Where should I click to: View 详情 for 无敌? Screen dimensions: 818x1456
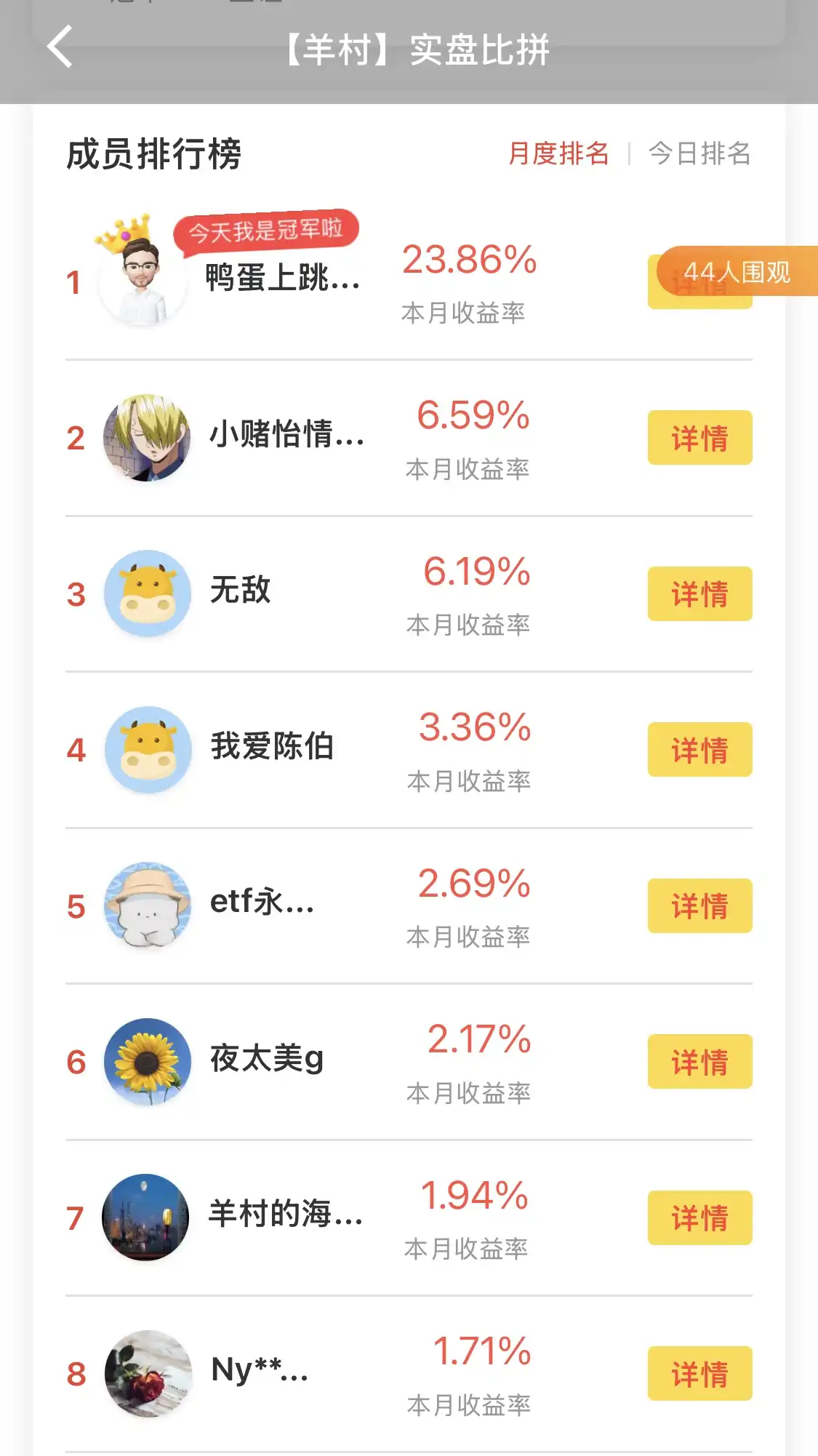[x=699, y=593]
